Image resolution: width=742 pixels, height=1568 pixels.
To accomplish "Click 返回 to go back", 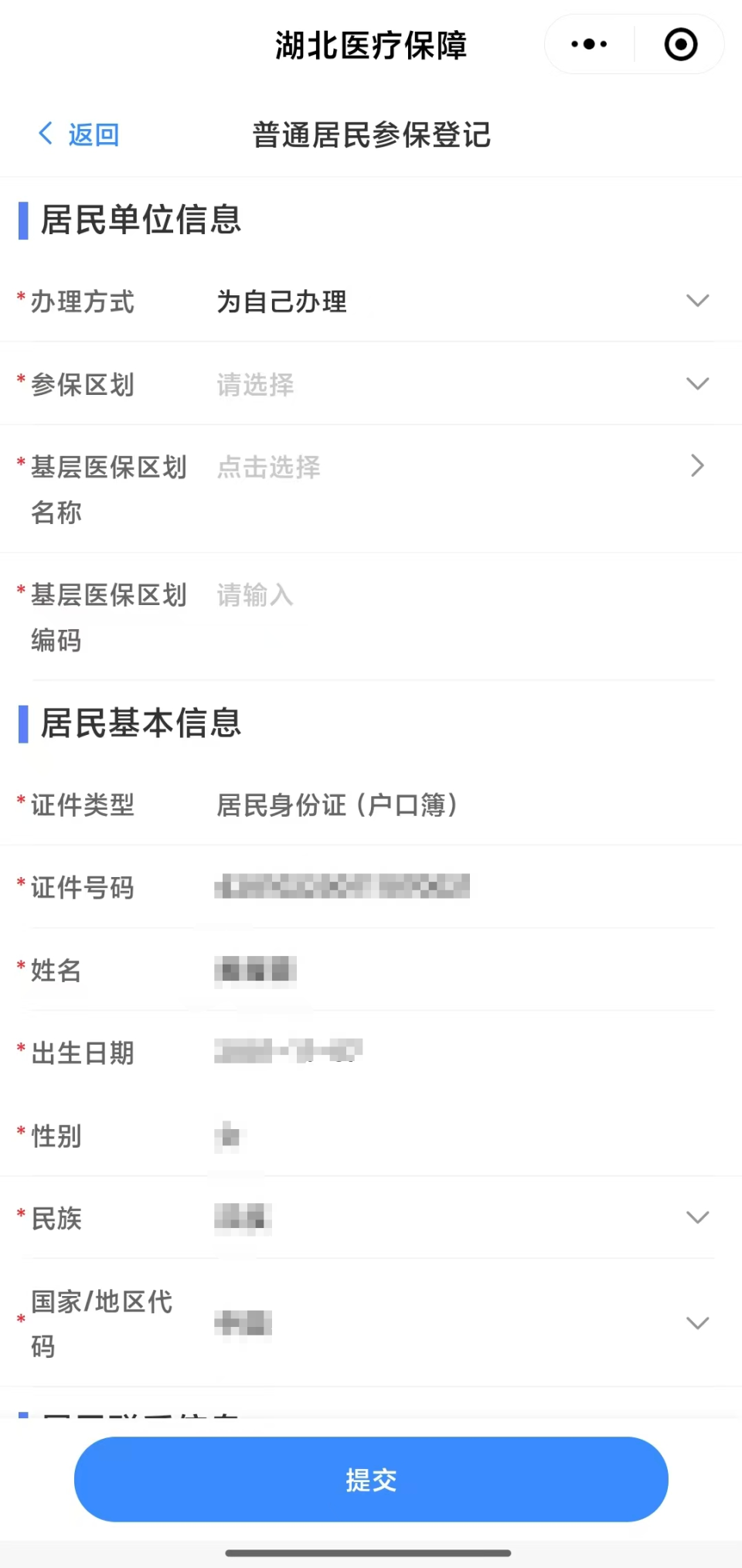I will click(x=93, y=133).
